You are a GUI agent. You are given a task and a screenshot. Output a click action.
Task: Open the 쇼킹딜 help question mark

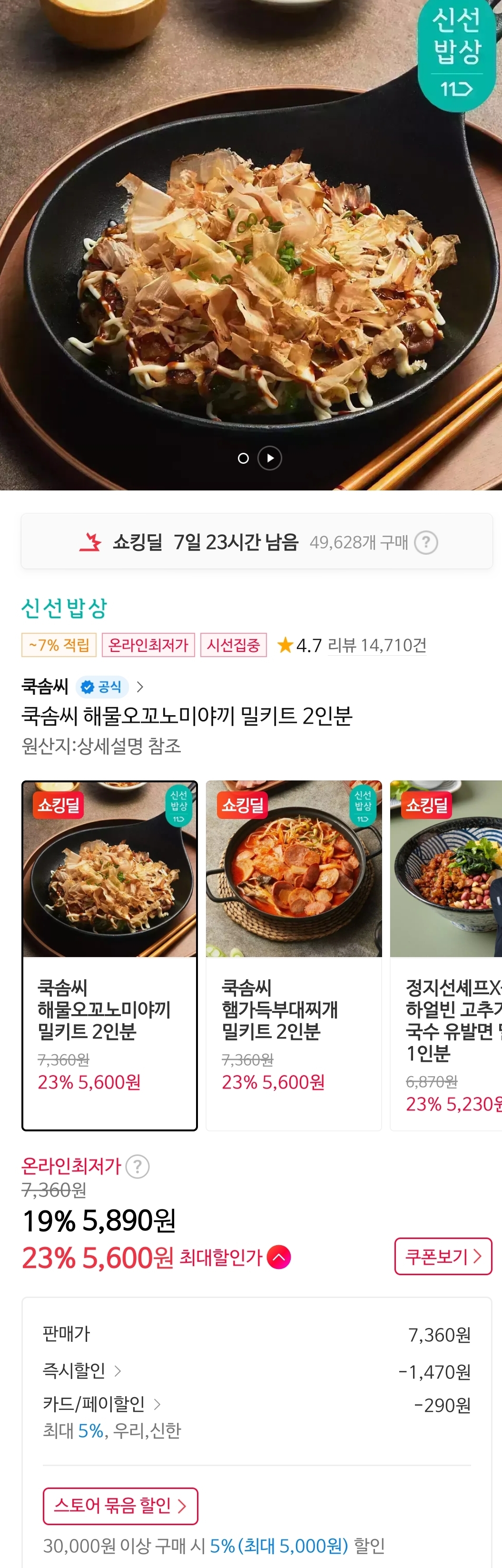(426, 542)
